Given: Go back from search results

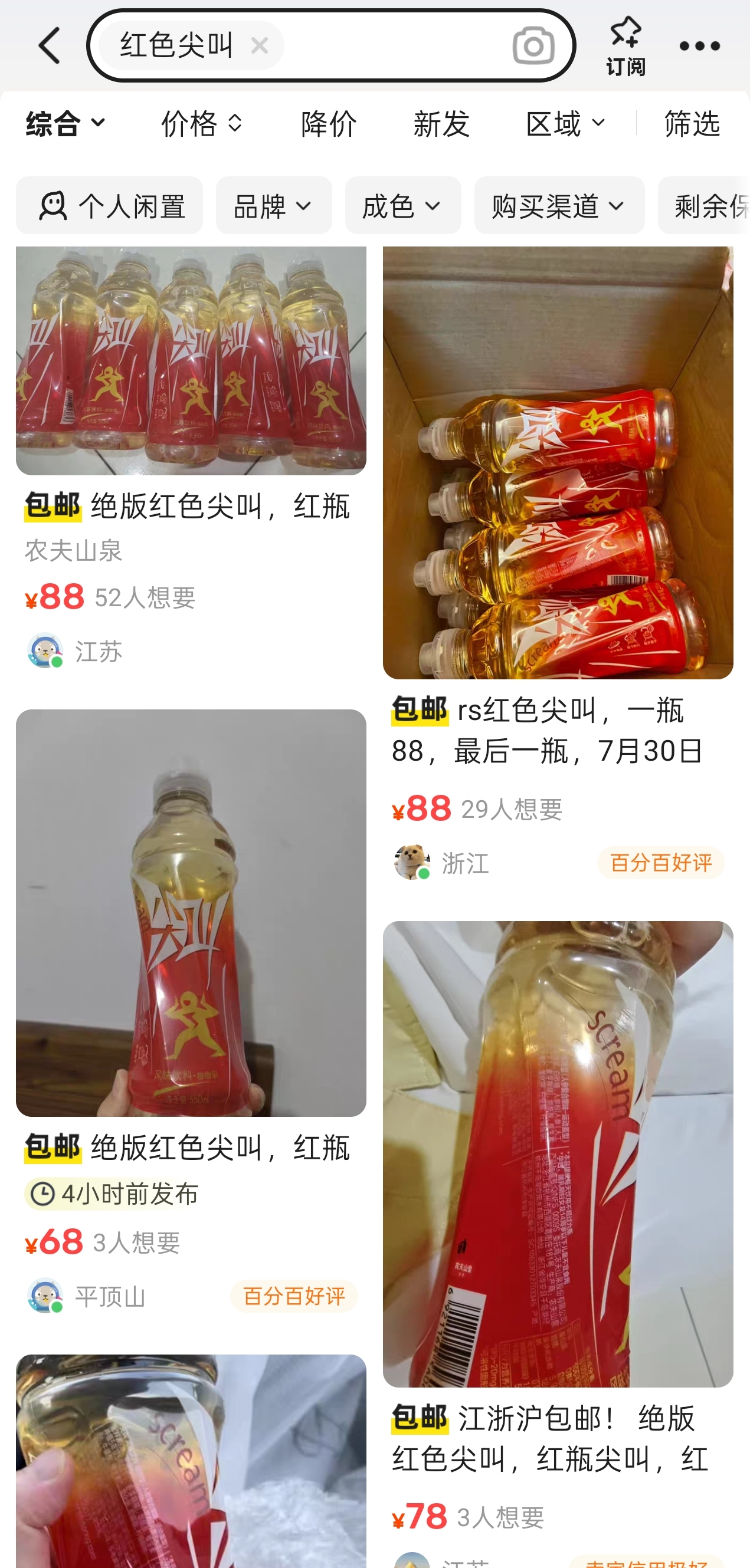Looking at the screenshot, I should point(49,45).
